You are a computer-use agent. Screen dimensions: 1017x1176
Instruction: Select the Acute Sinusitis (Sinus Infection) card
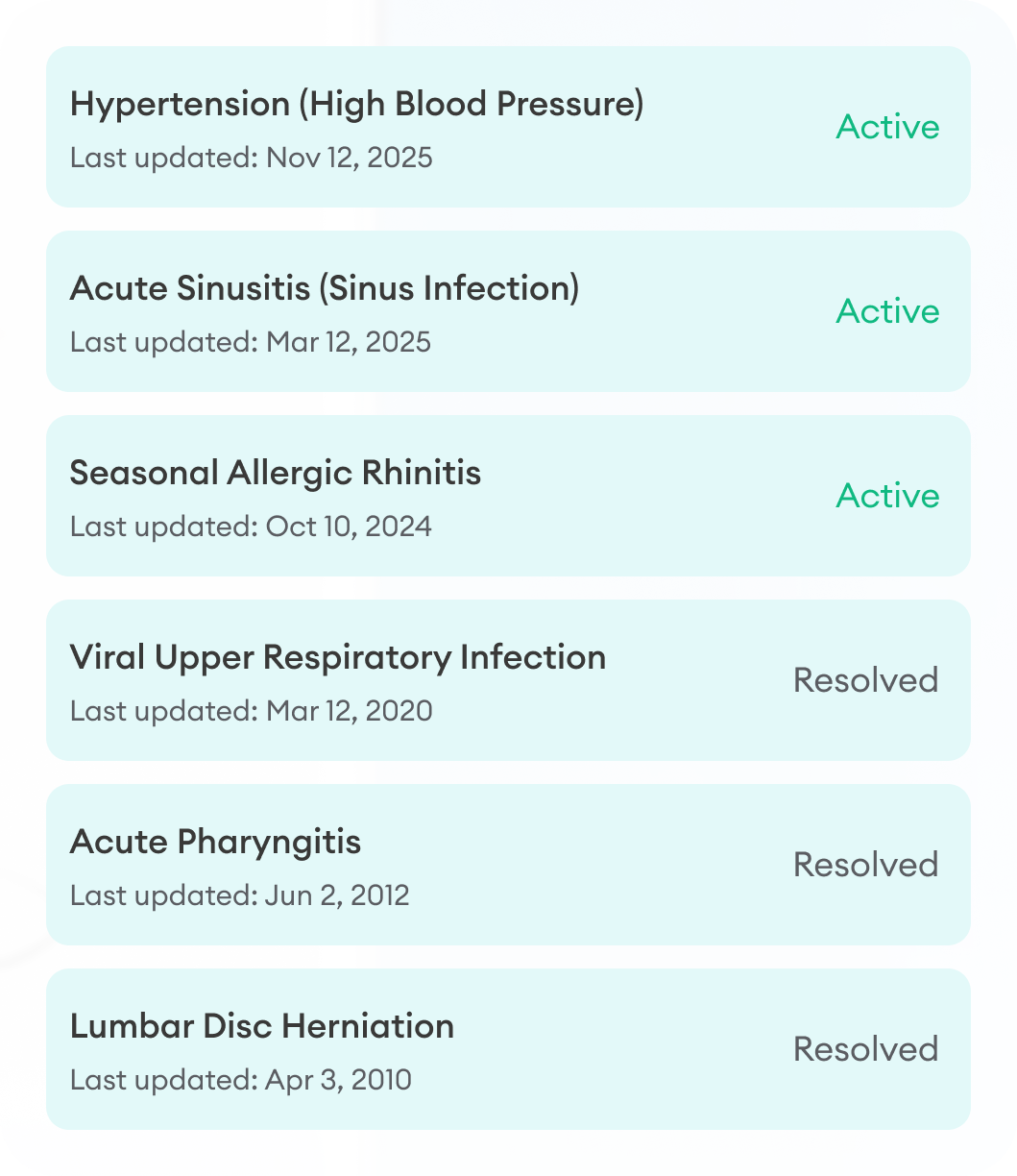point(508,311)
